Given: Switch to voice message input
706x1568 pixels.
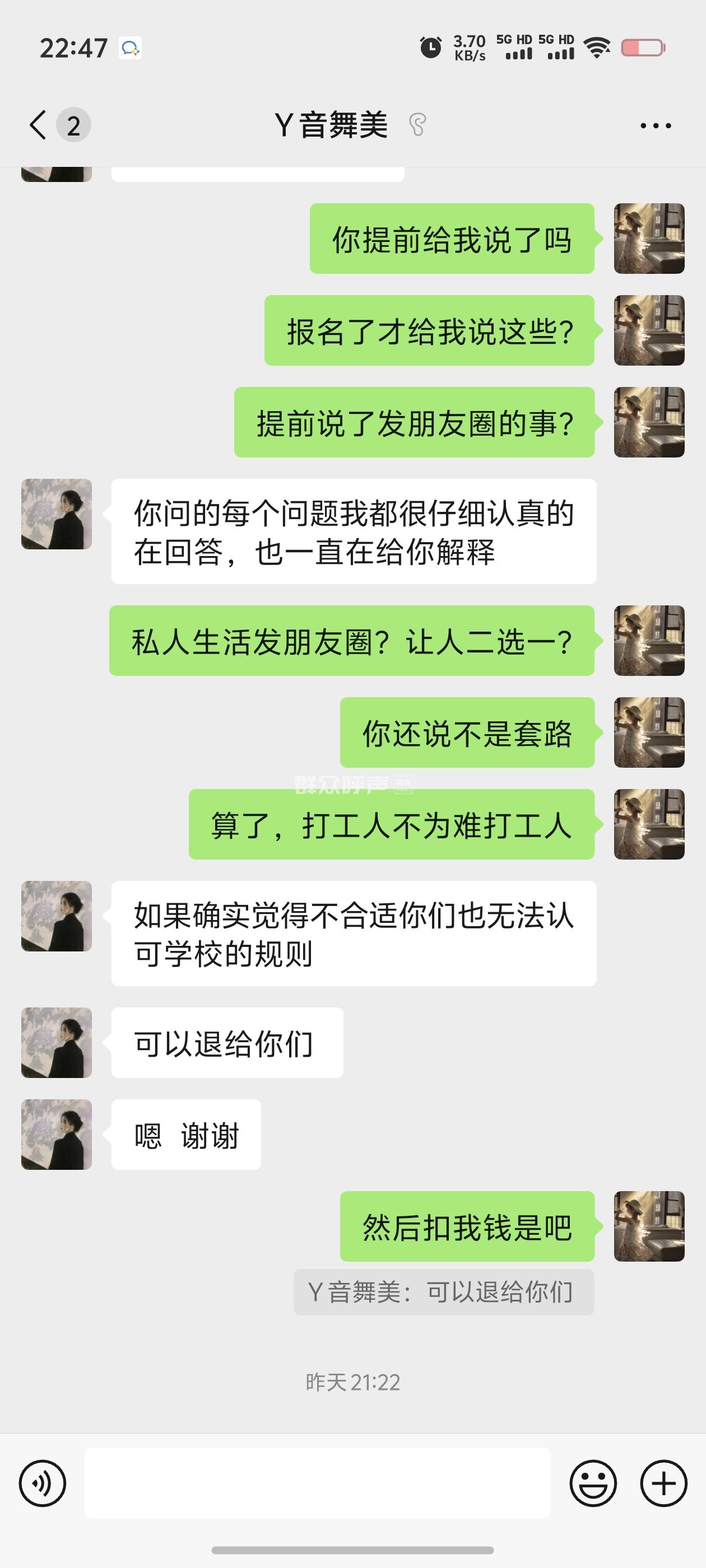Looking at the screenshot, I should point(42,1483).
